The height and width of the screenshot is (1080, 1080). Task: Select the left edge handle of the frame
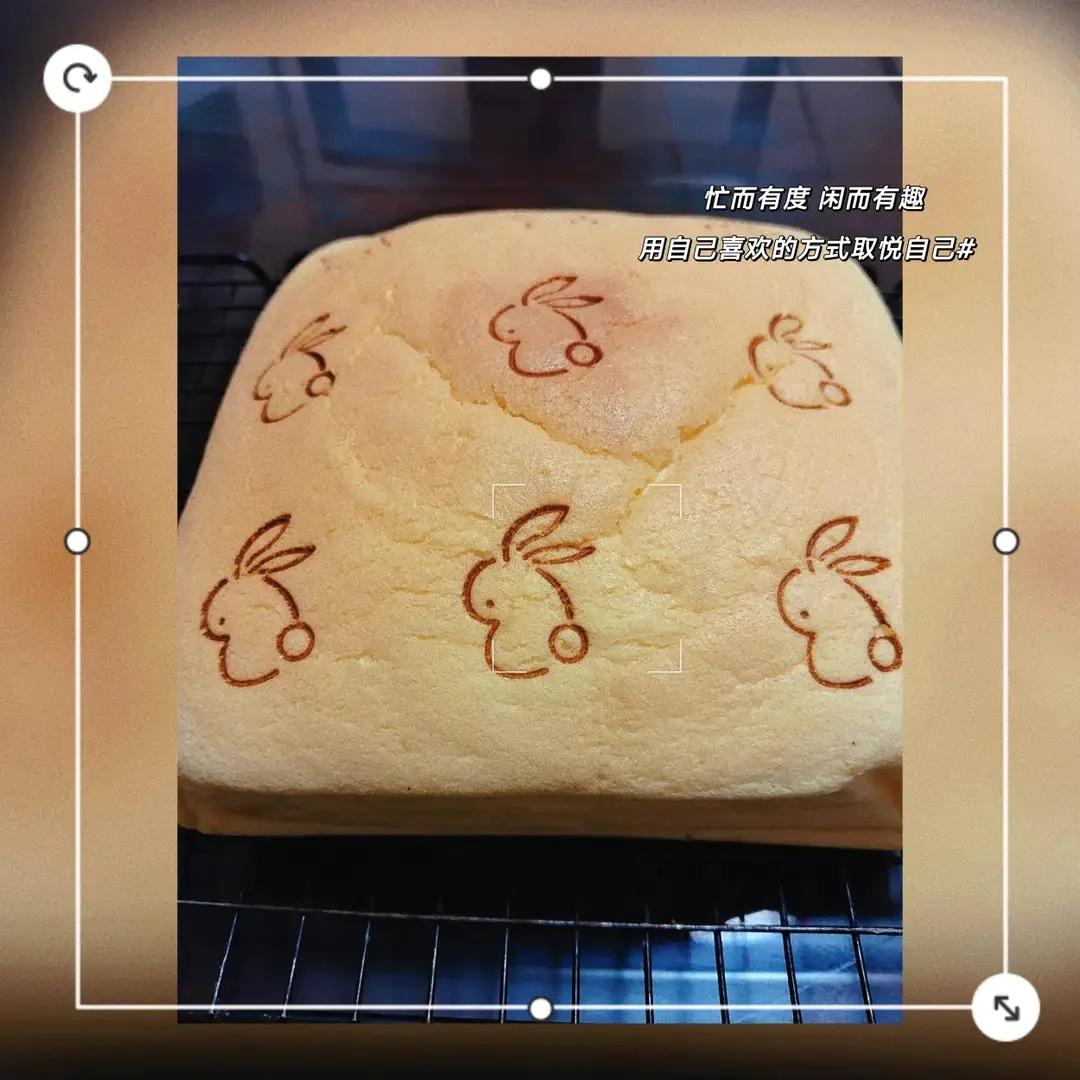[x=77, y=542]
